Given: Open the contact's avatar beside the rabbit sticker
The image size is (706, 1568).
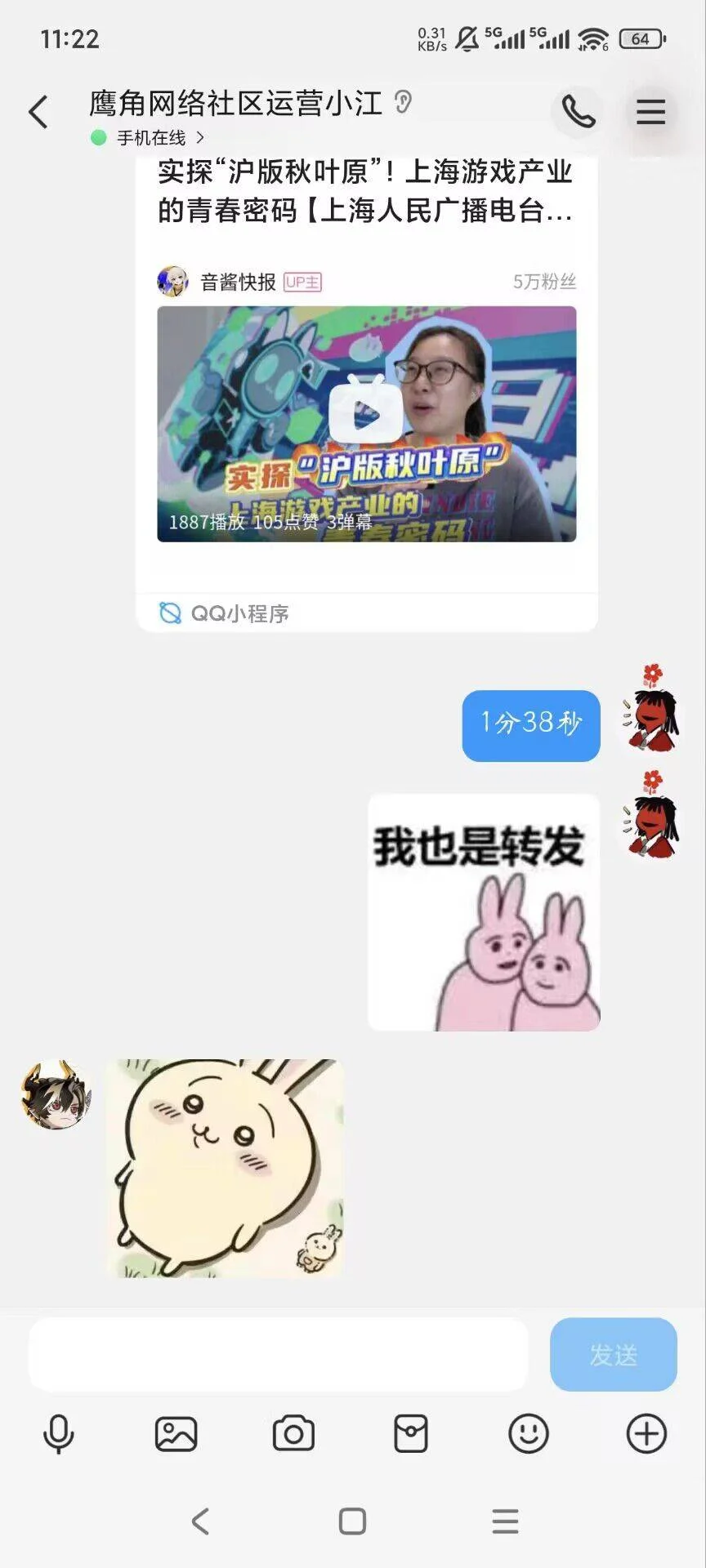Looking at the screenshot, I should [x=56, y=1094].
